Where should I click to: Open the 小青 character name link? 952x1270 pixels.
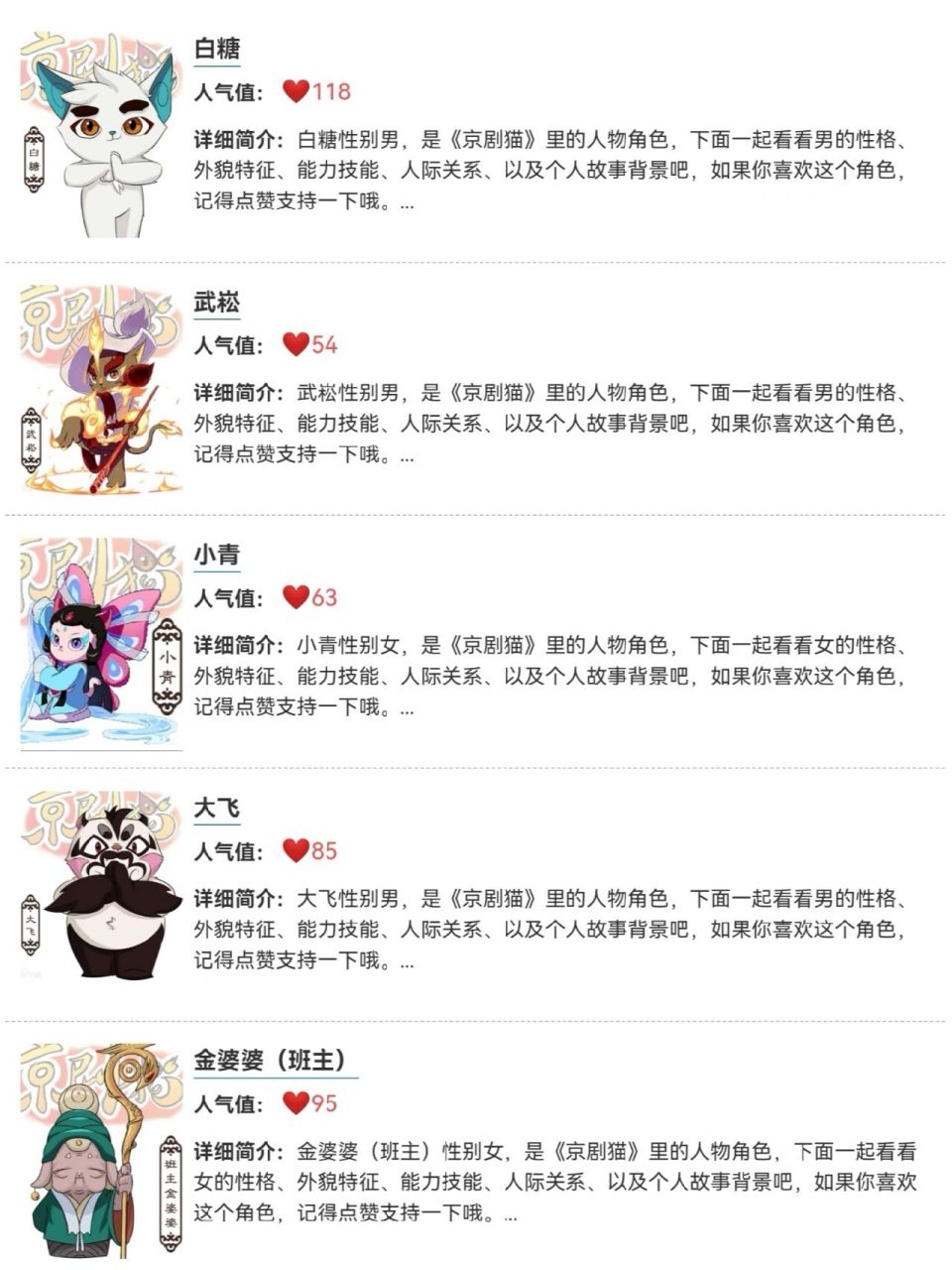coord(217,555)
